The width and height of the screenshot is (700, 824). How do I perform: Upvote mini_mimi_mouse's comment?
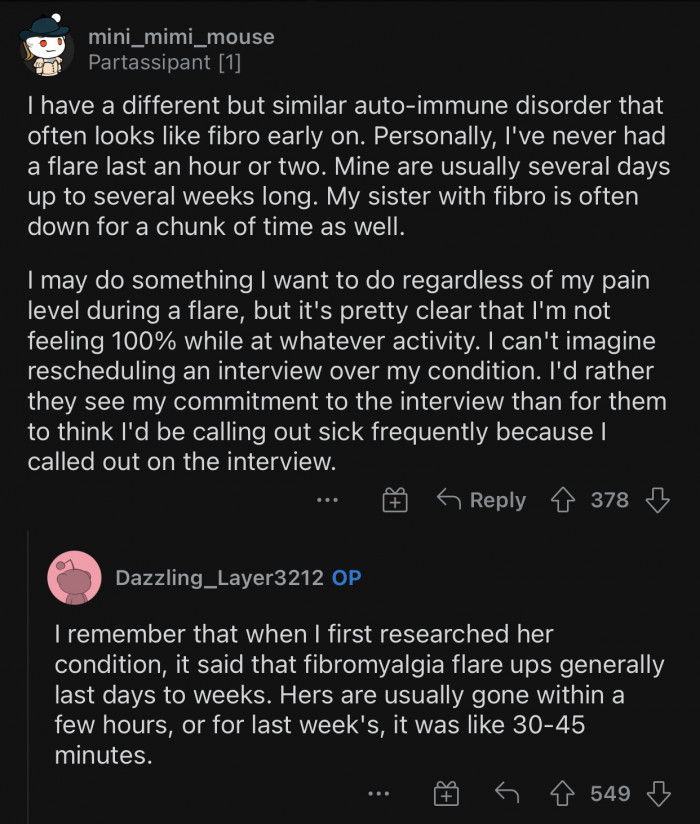coord(562,500)
